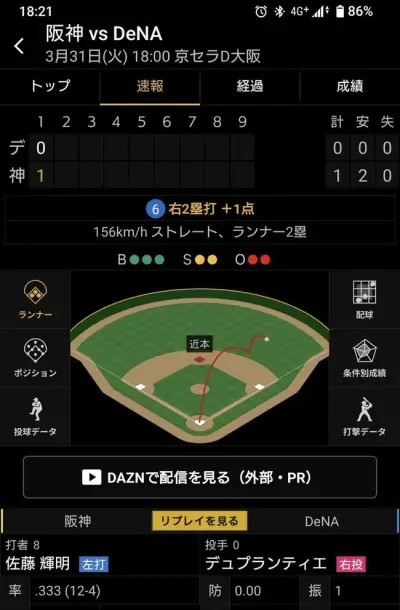Select the 速報 tab
Screen dimensions: 400x610
click(150, 86)
